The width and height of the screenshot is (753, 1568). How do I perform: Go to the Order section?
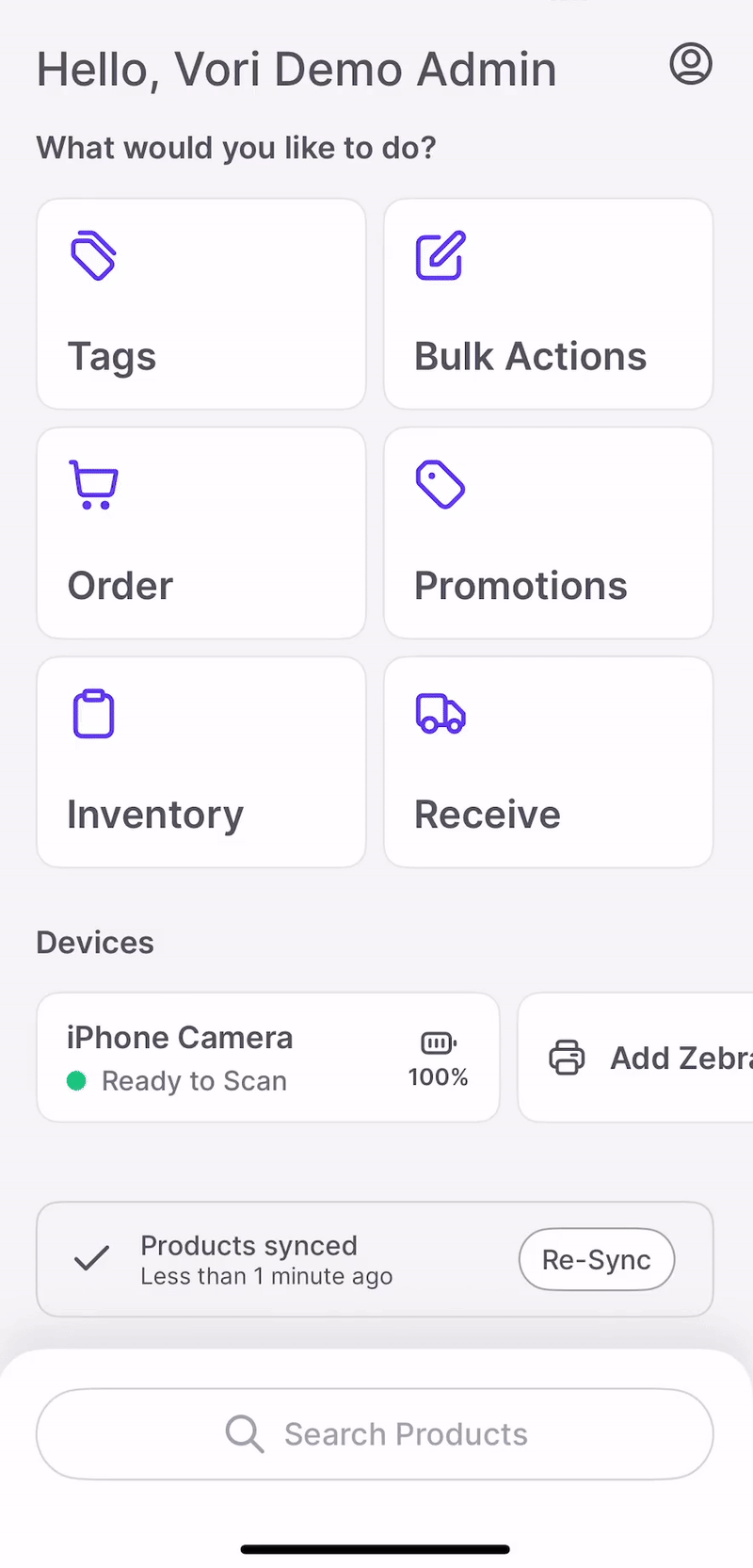click(x=201, y=533)
